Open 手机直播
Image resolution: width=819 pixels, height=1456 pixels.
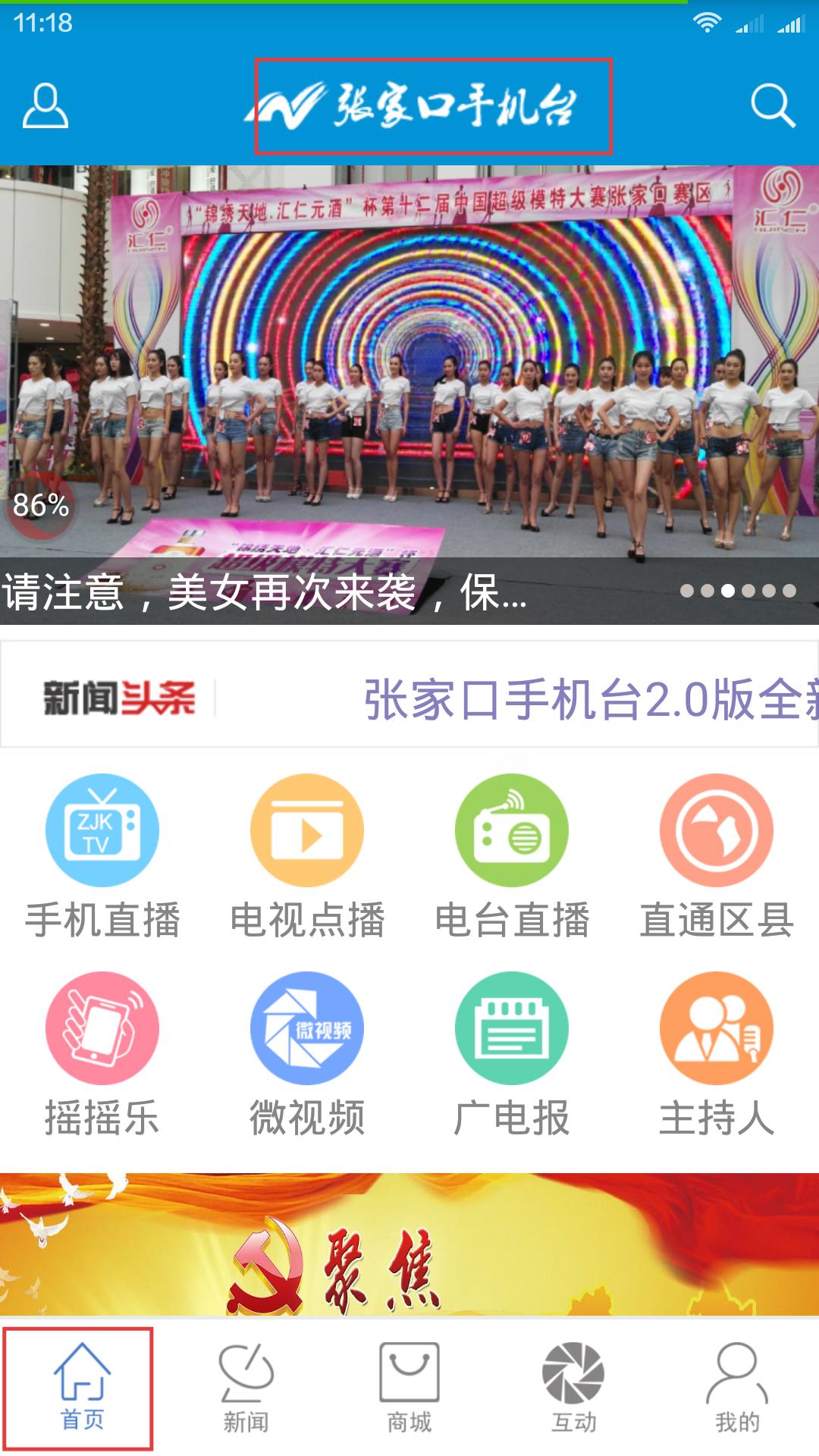[102, 857]
